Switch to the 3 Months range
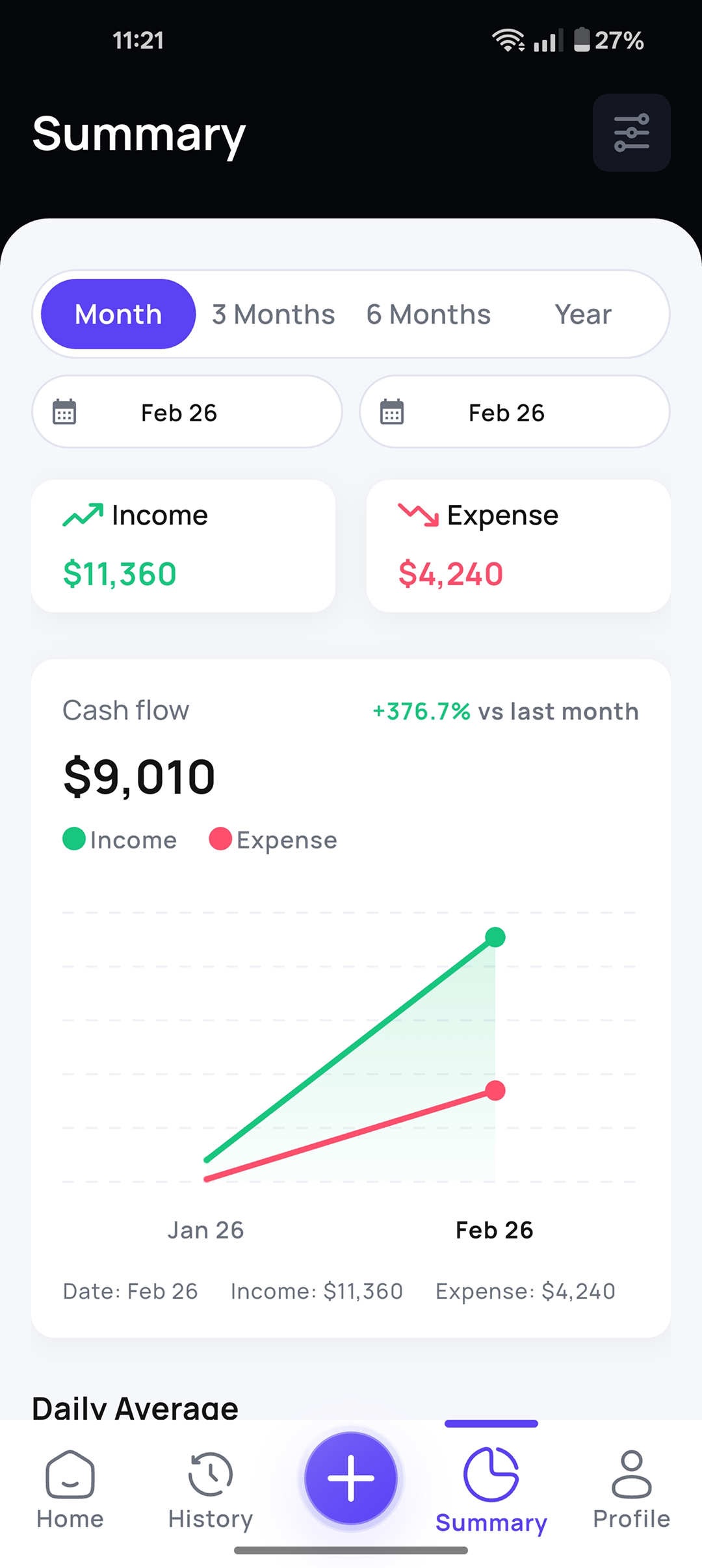702x1568 pixels. (273, 315)
